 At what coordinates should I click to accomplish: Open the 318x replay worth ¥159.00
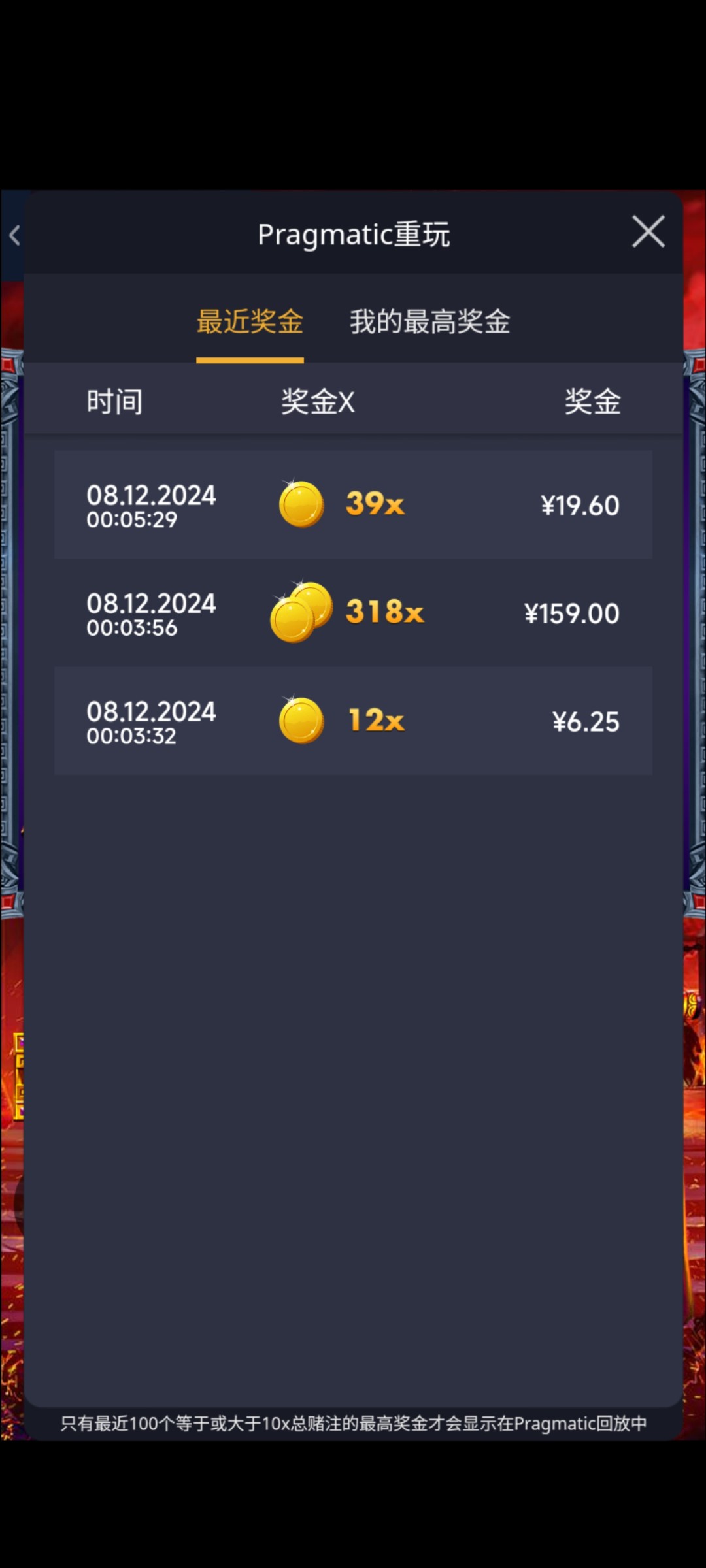coord(353,613)
